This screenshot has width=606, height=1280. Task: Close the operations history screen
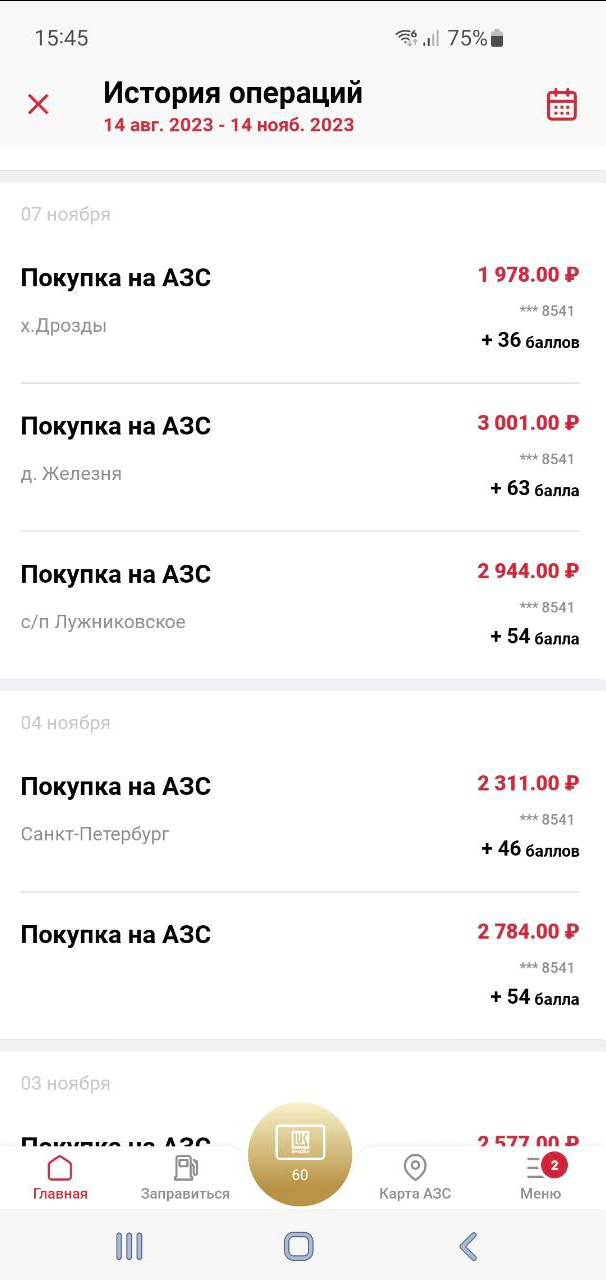pyautogui.click(x=38, y=104)
